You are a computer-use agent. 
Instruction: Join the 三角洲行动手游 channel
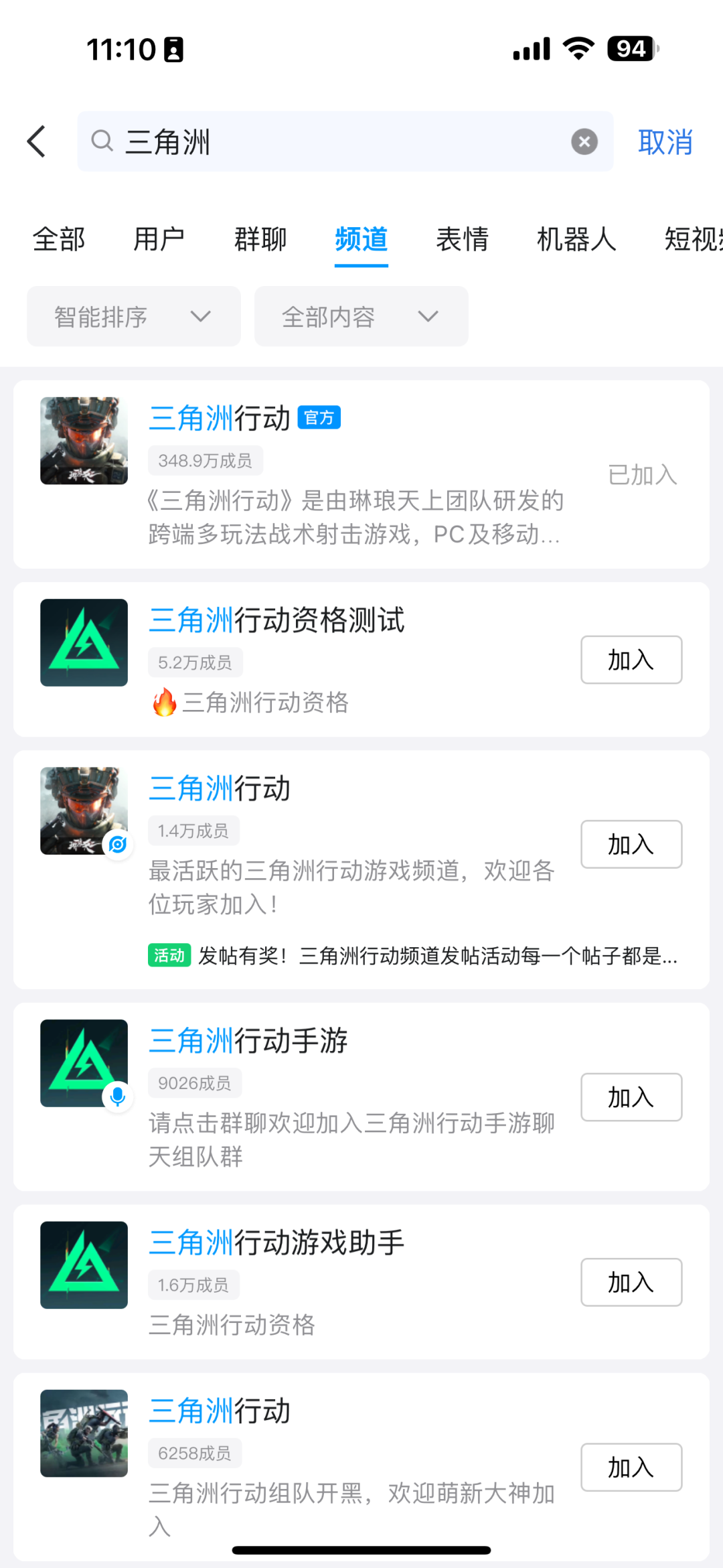click(x=631, y=1097)
